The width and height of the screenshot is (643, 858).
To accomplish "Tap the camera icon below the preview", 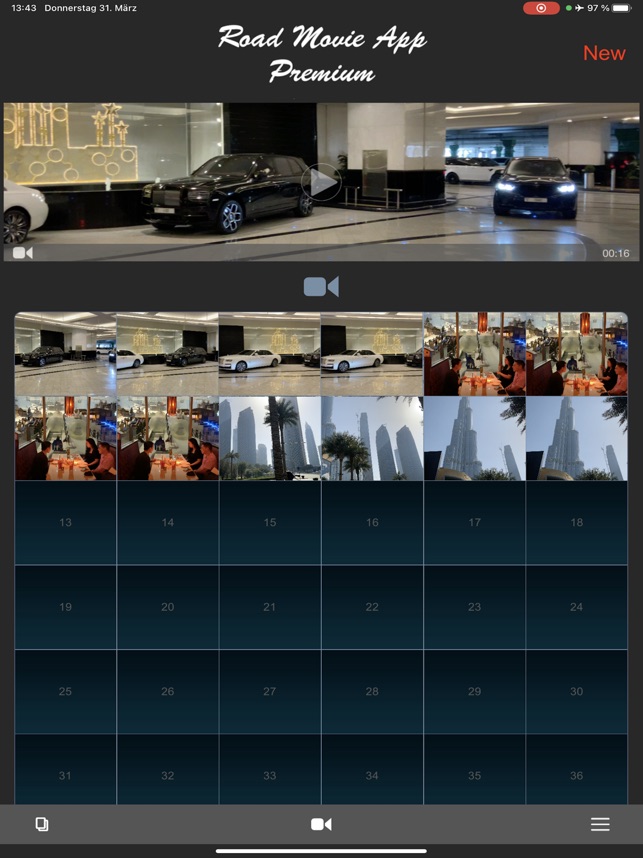I will click(x=321, y=287).
